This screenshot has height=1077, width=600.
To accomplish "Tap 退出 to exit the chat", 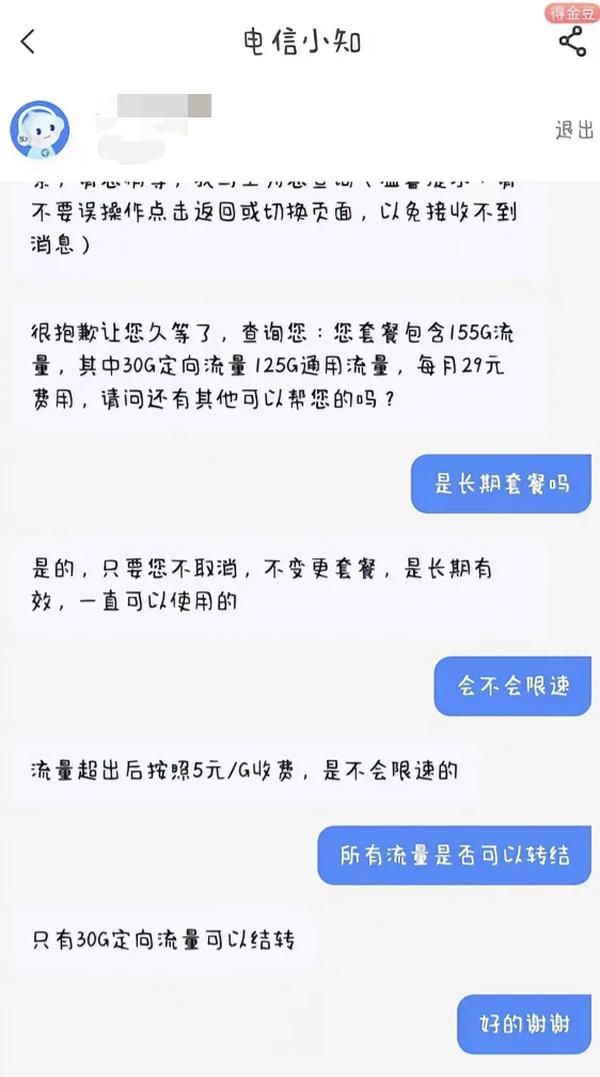I will [x=574, y=131].
